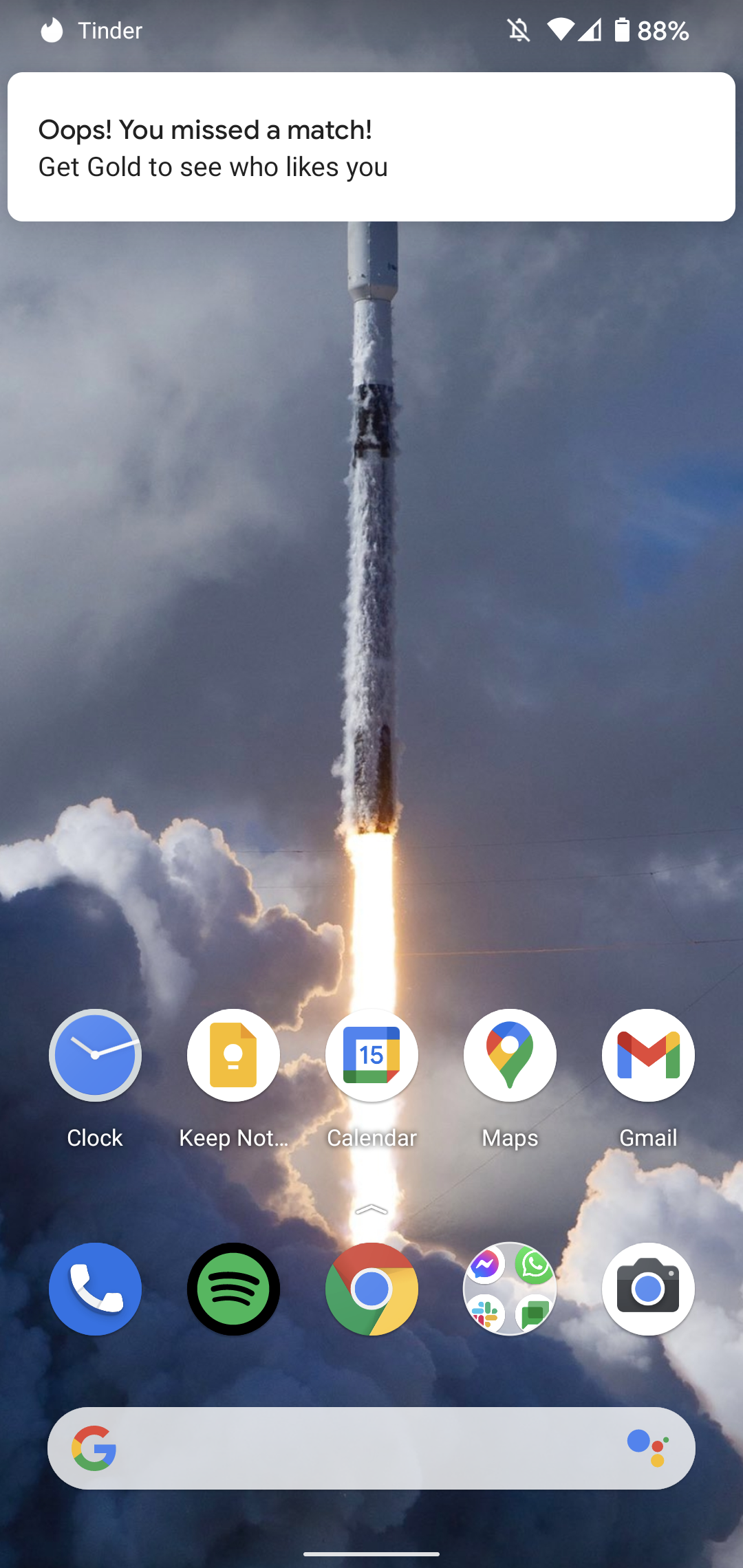Activate Google Assistant from search bar

(648, 1448)
